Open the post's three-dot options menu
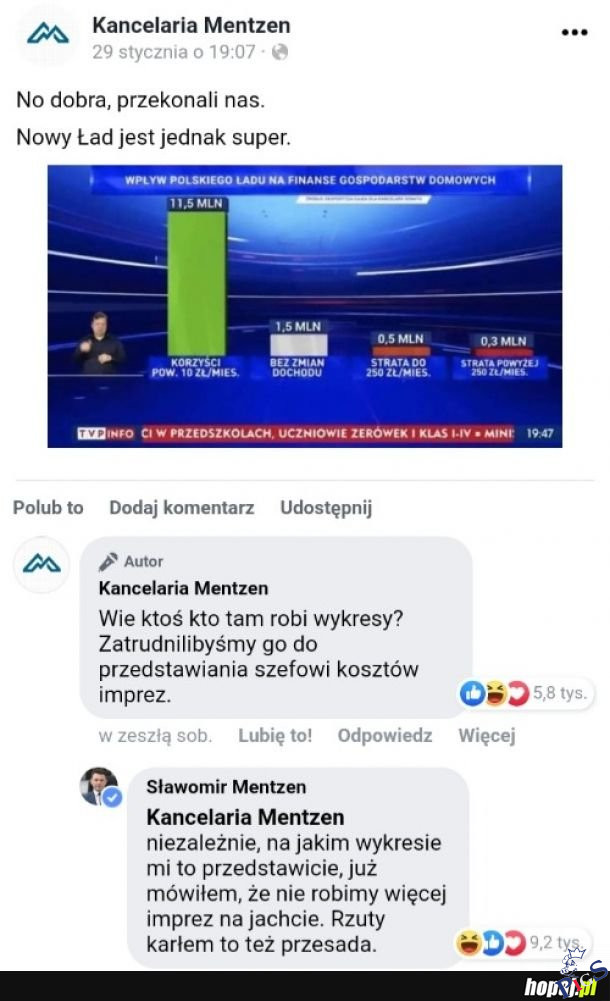The image size is (610, 1001). pyautogui.click(x=574, y=33)
